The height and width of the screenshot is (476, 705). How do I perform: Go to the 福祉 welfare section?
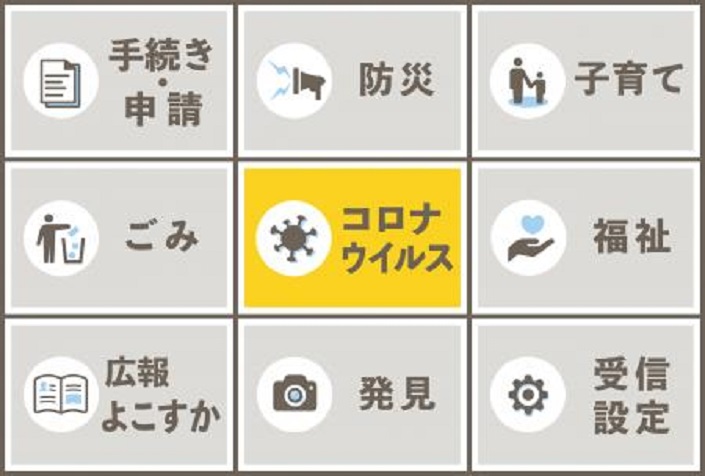[x=586, y=238]
